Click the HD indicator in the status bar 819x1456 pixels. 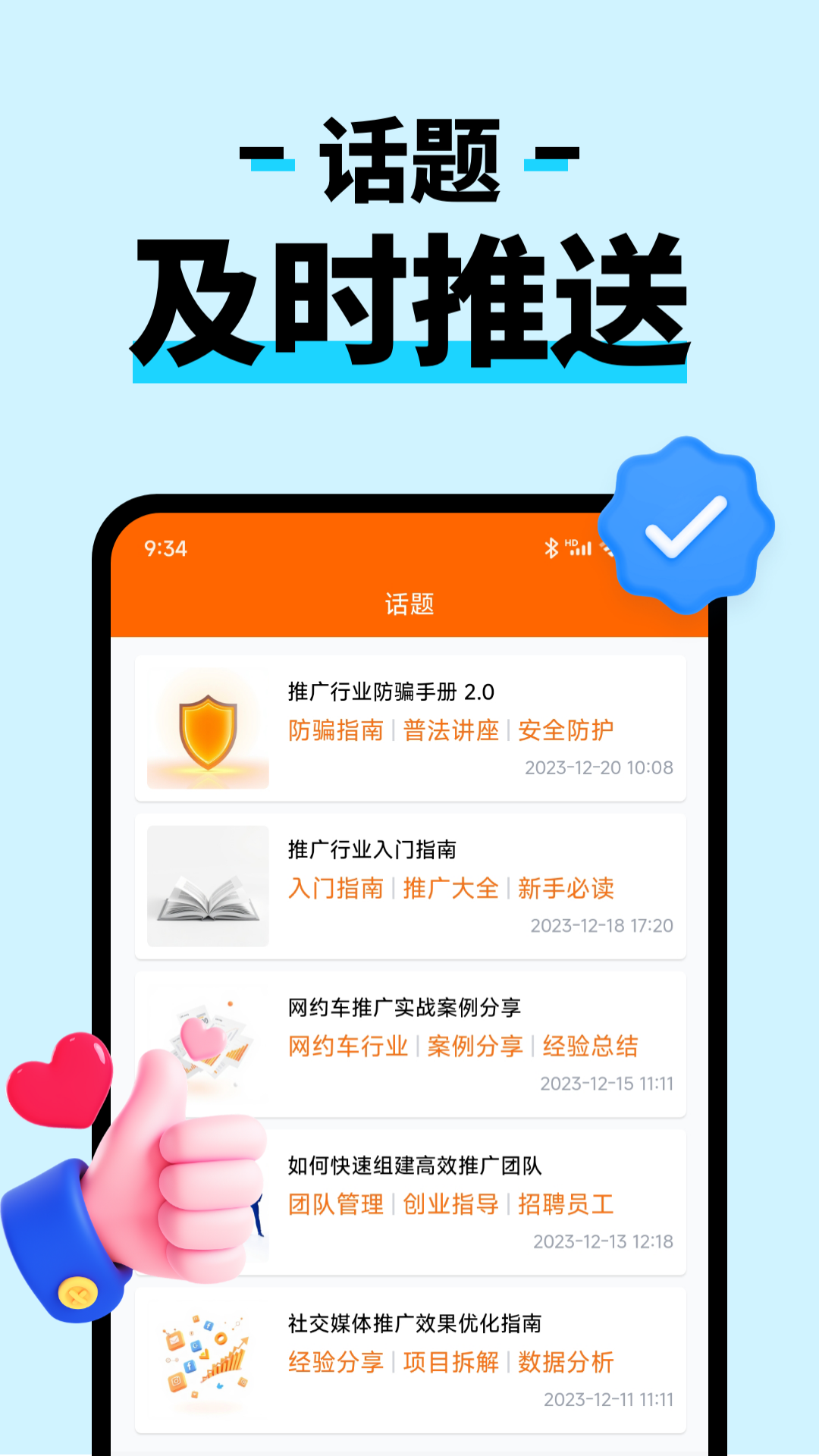coord(570,543)
